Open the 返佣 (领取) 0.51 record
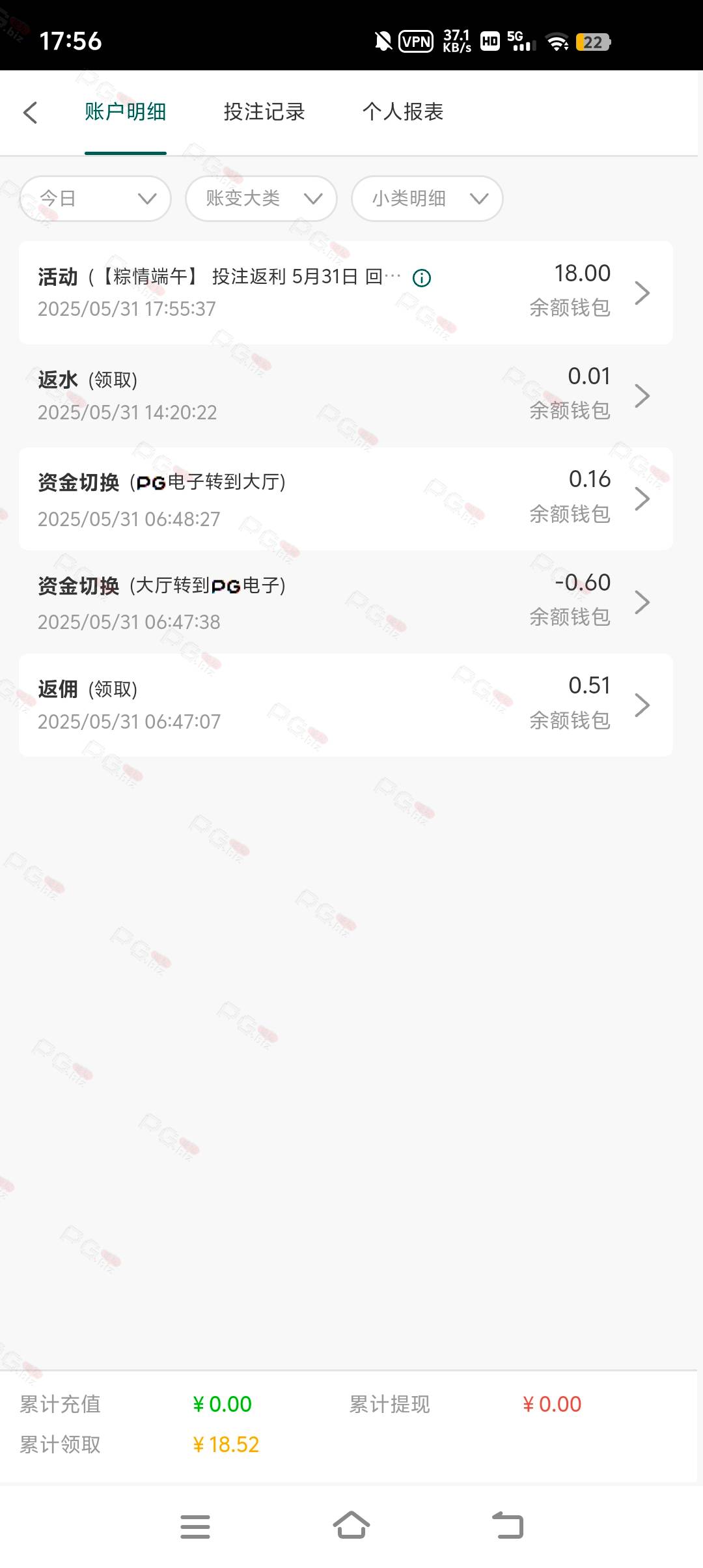This screenshot has height=1568, width=703. 346,705
